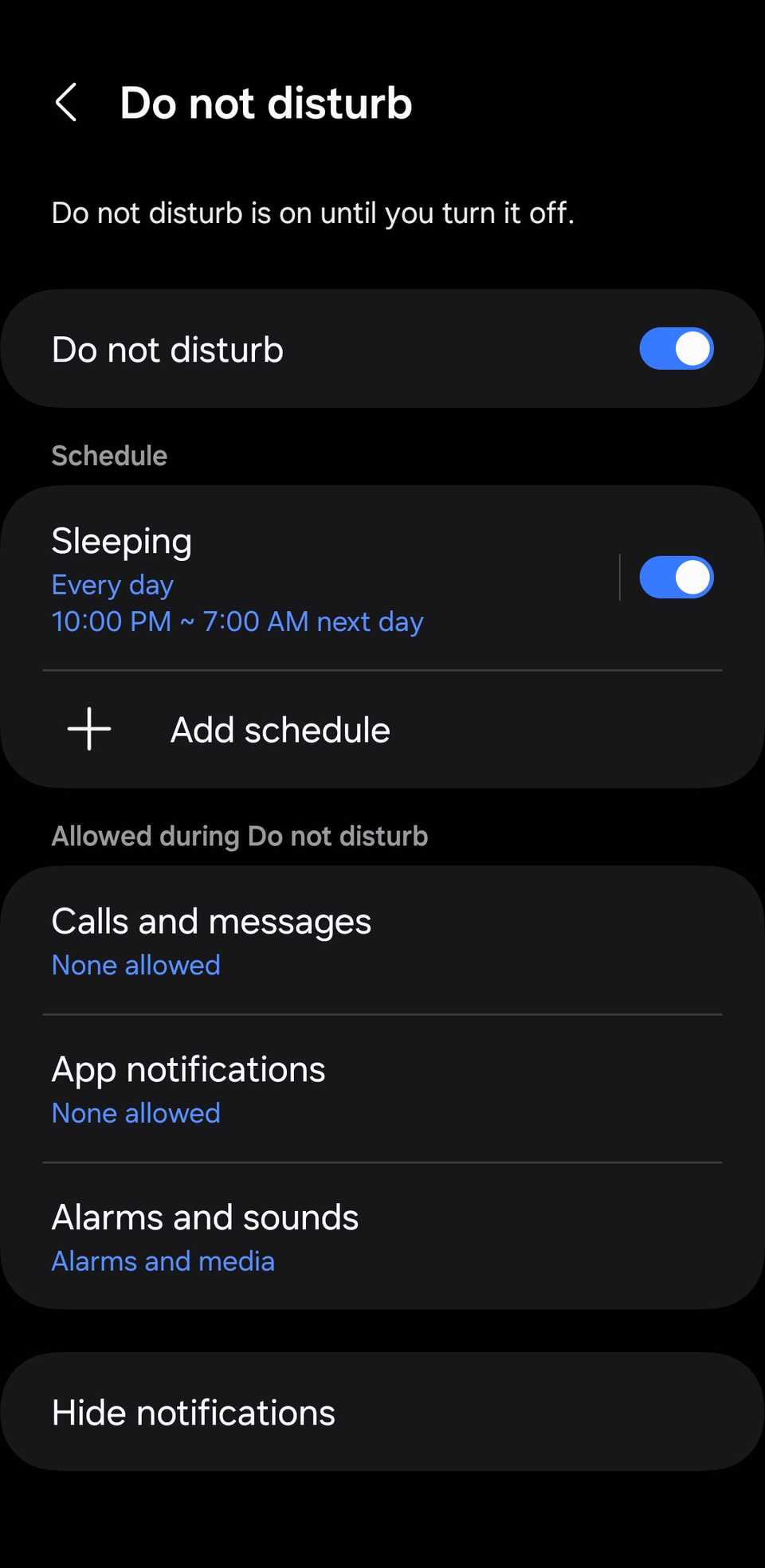Viewport: 765px width, 1568px height.
Task: Add a new schedule
Action: pyautogui.click(x=279, y=730)
